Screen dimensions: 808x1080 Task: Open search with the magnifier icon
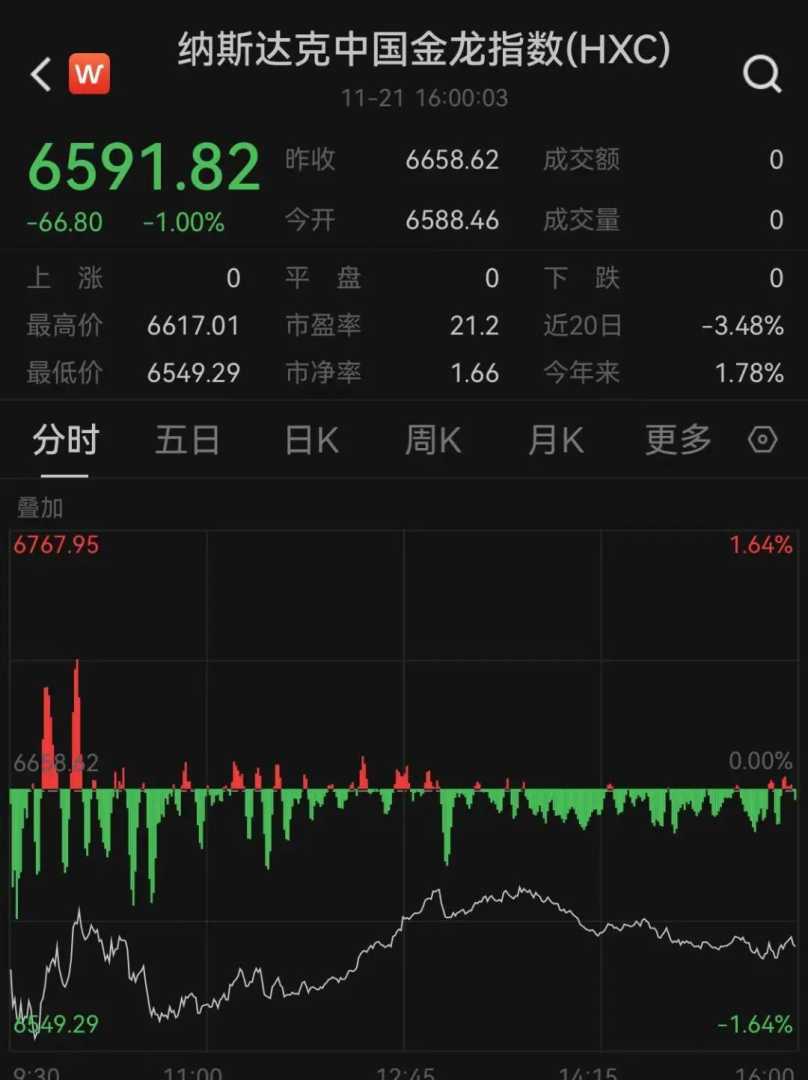click(x=762, y=73)
